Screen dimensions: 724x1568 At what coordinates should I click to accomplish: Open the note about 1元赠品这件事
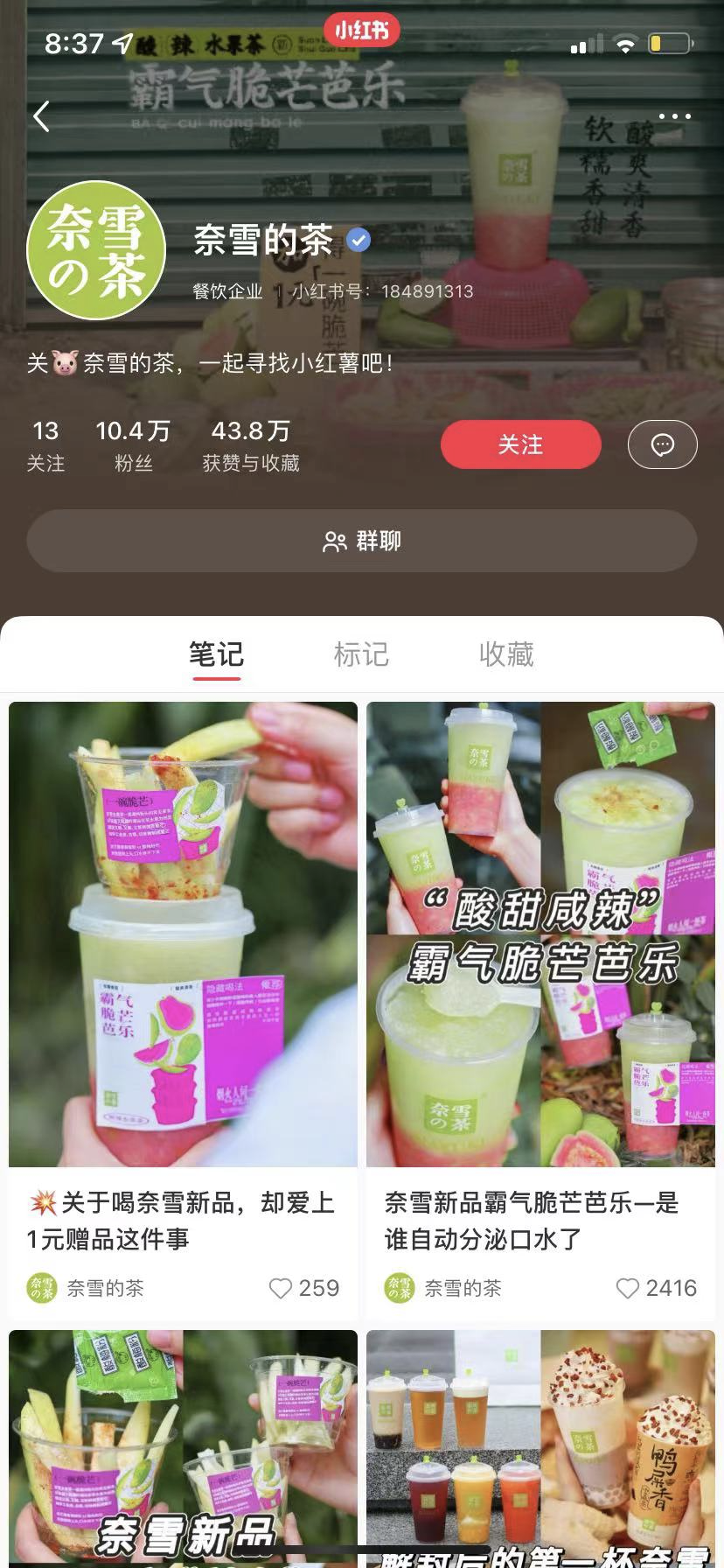(183, 936)
